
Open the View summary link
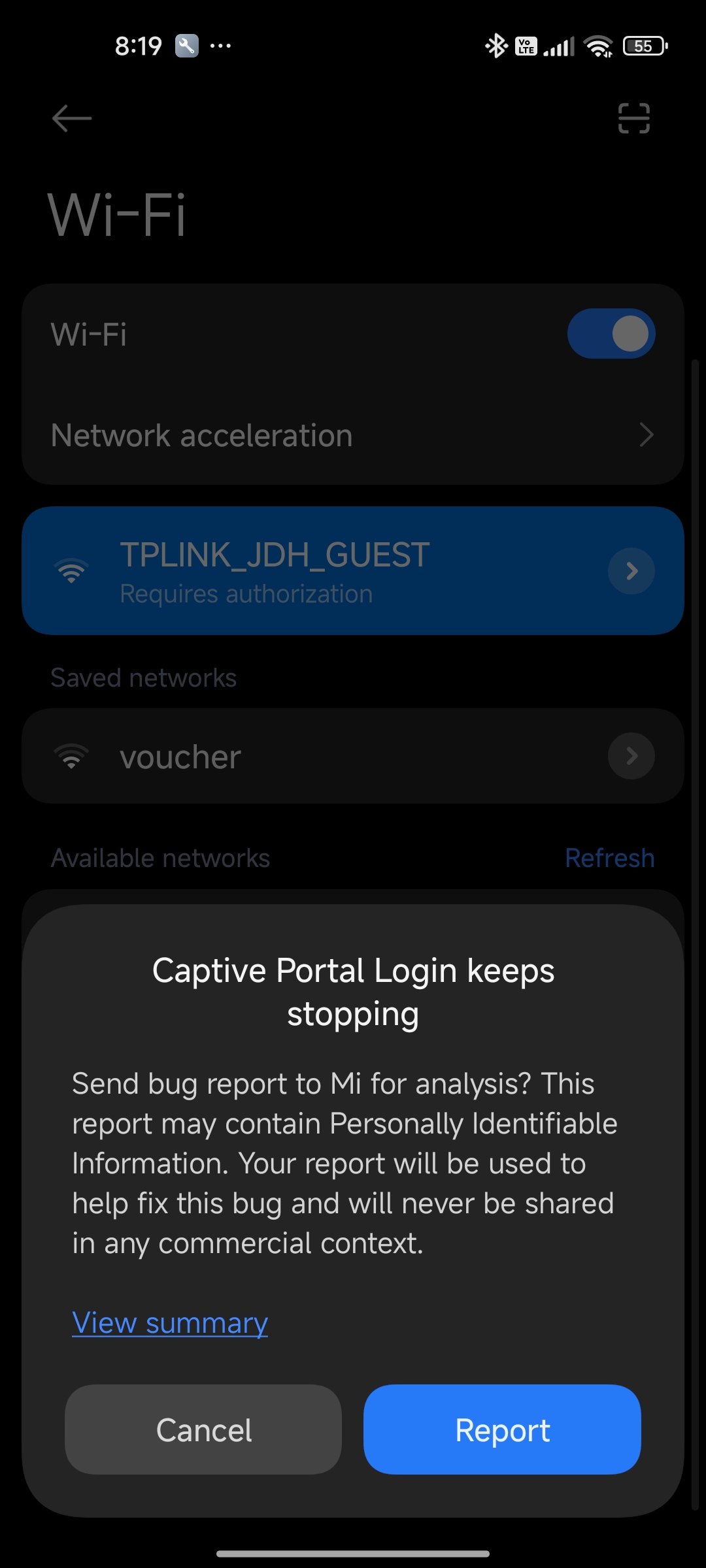pyautogui.click(x=170, y=1322)
